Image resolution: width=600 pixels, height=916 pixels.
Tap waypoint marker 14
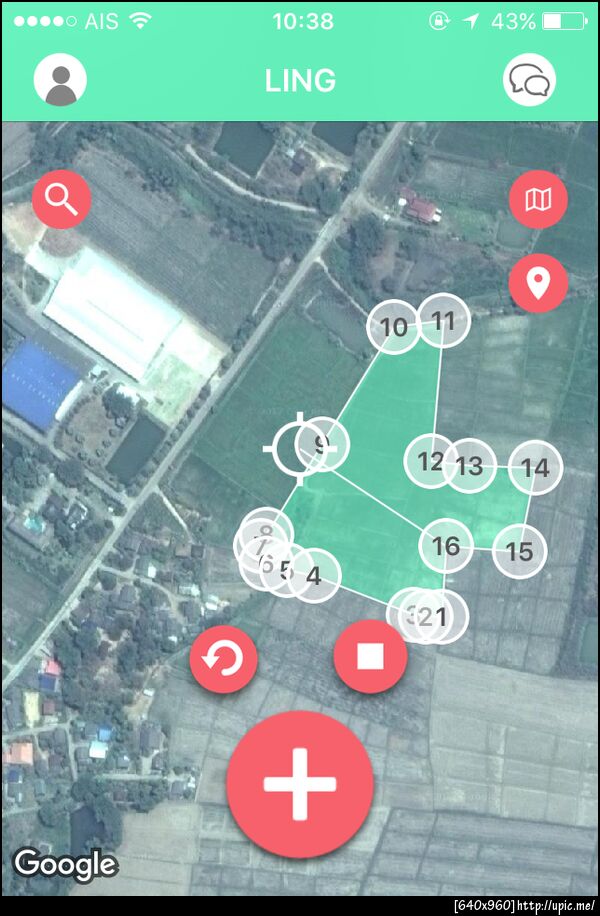click(535, 467)
